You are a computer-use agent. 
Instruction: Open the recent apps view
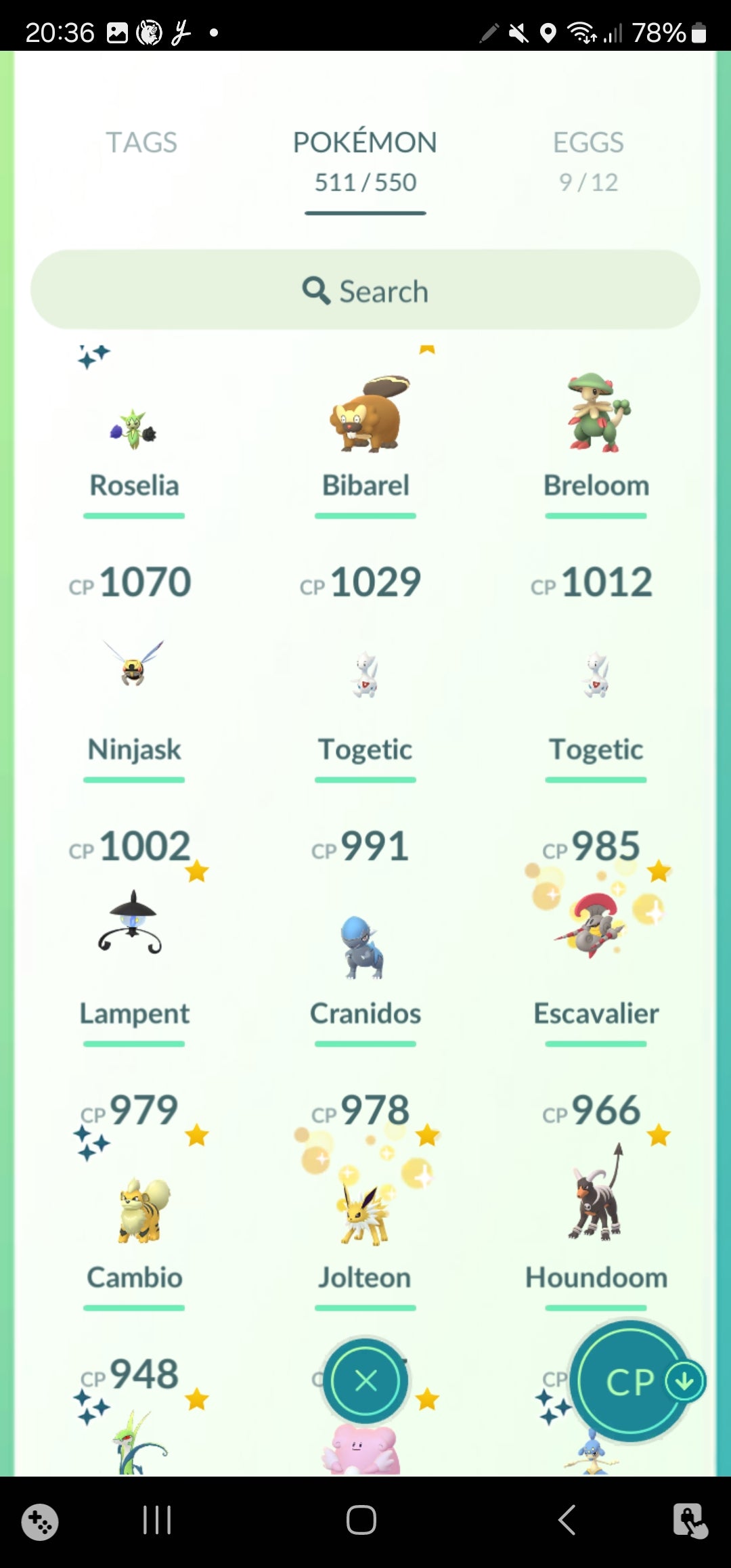157,1520
